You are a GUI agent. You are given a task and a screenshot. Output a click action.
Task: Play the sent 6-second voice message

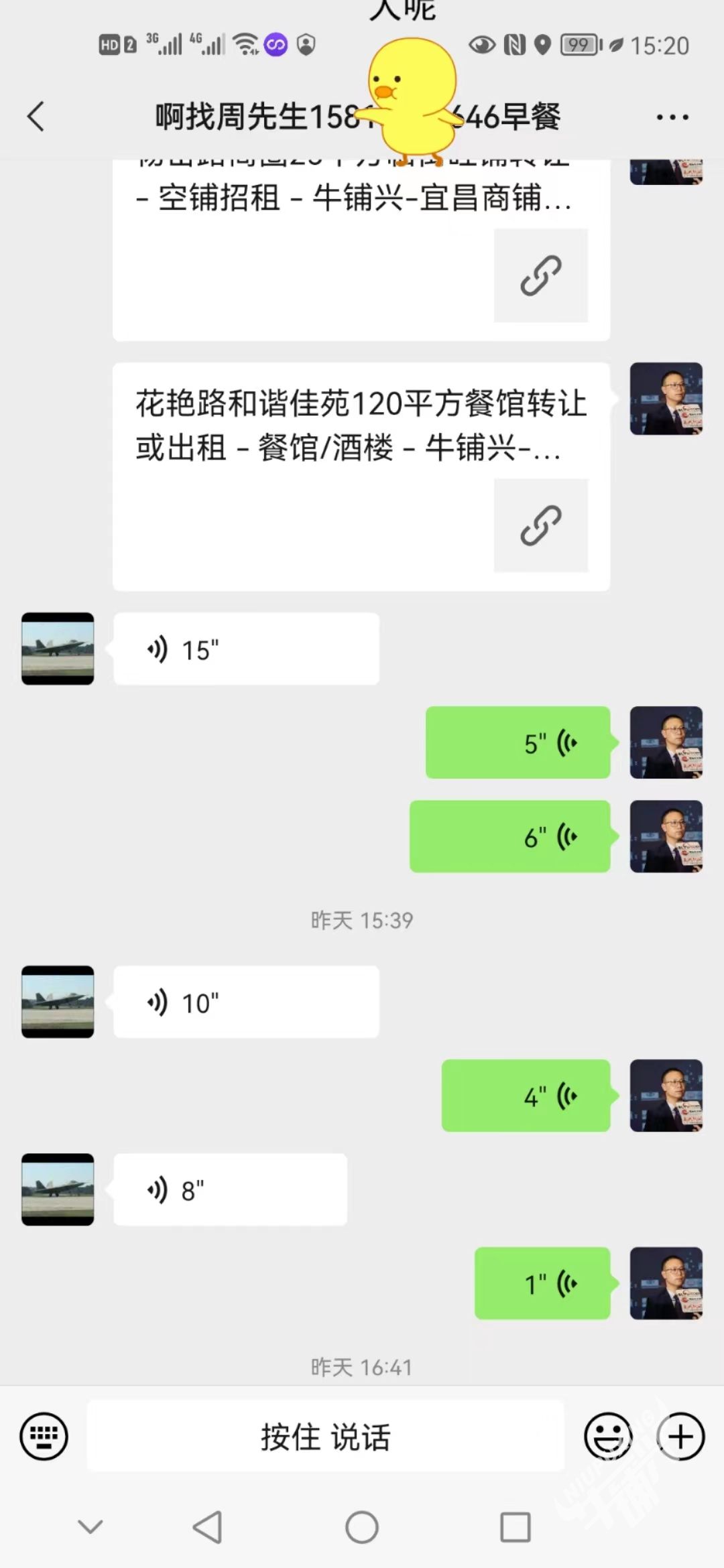[x=509, y=836]
